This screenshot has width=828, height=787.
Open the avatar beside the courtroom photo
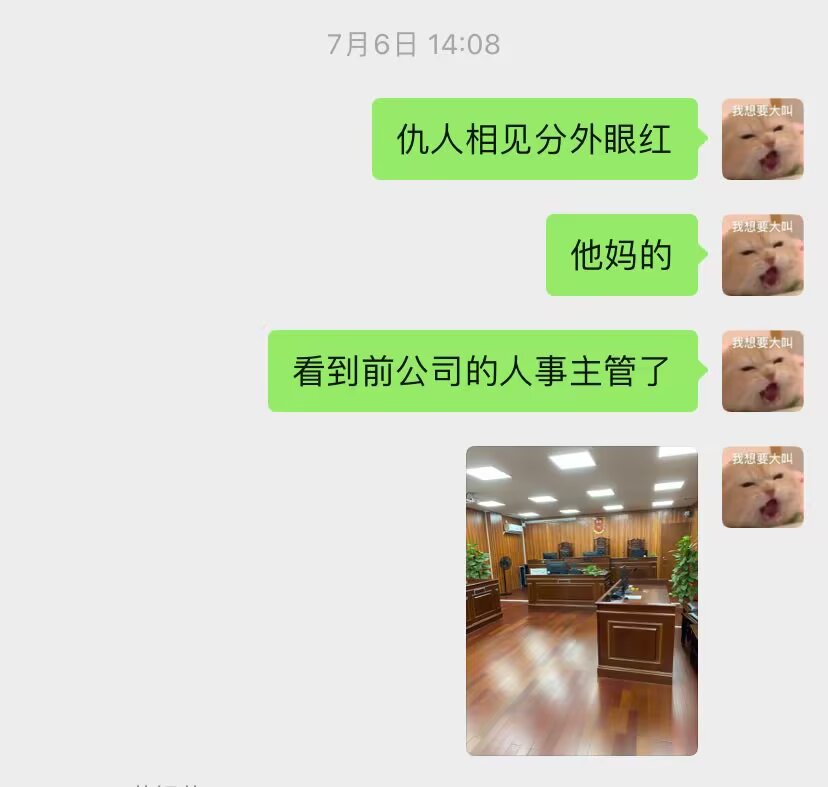tap(762, 487)
